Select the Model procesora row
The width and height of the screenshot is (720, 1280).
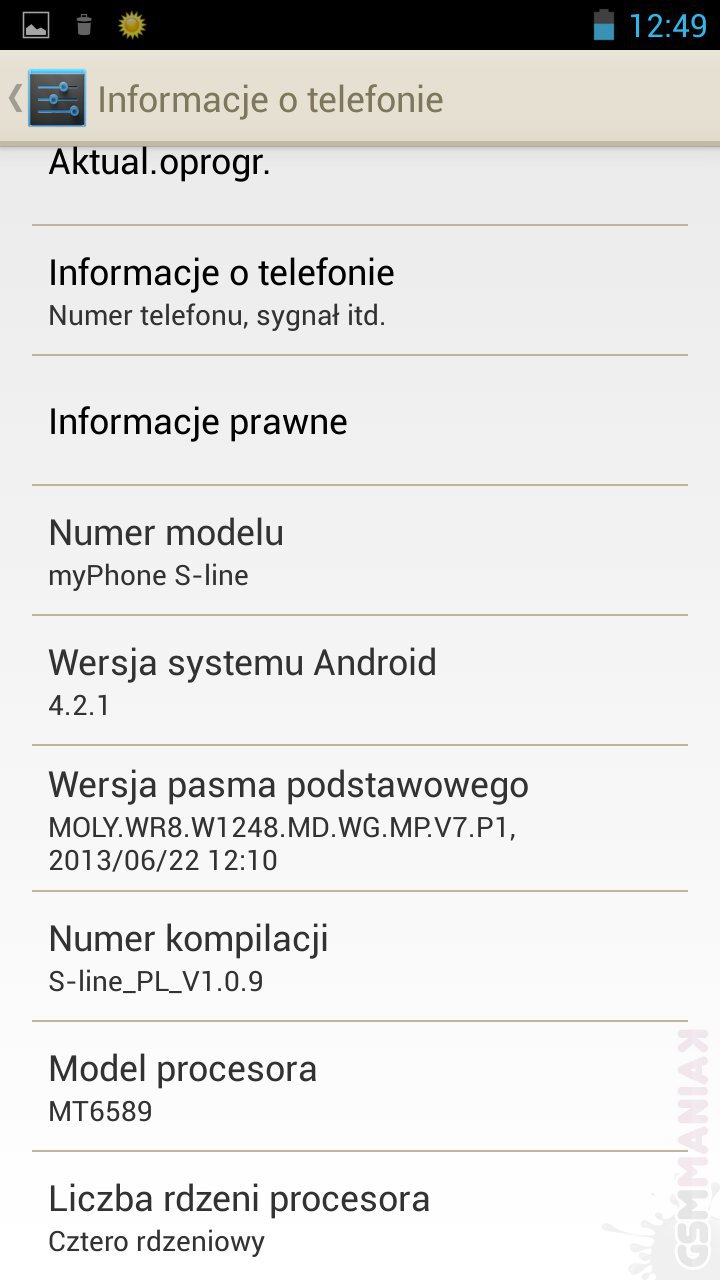pos(360,1087)
